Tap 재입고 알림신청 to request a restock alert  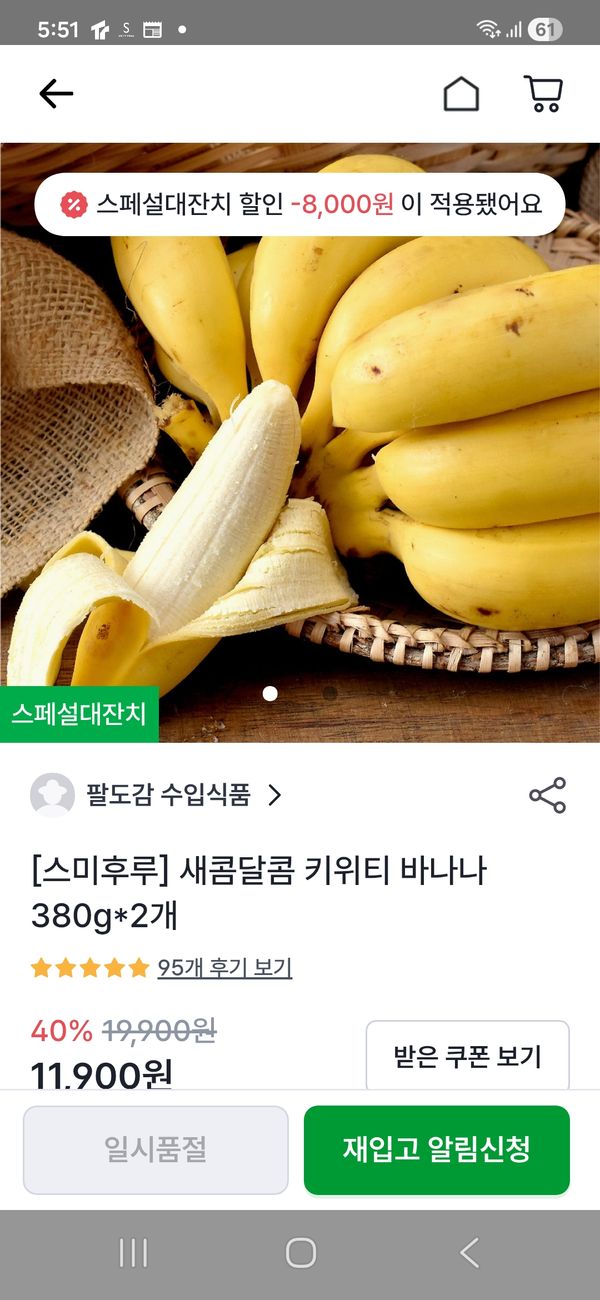(x=436, y=1149)
